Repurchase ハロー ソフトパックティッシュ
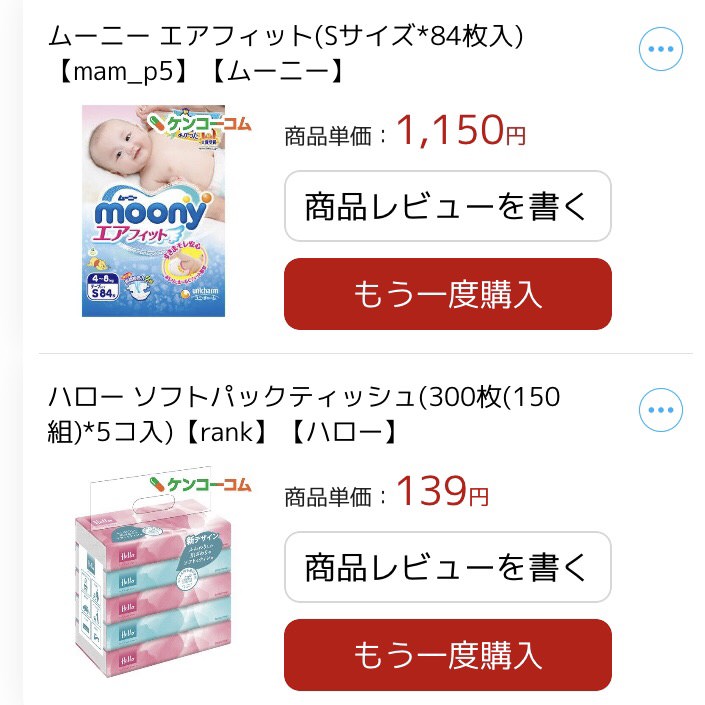 [x=447, y=655]
